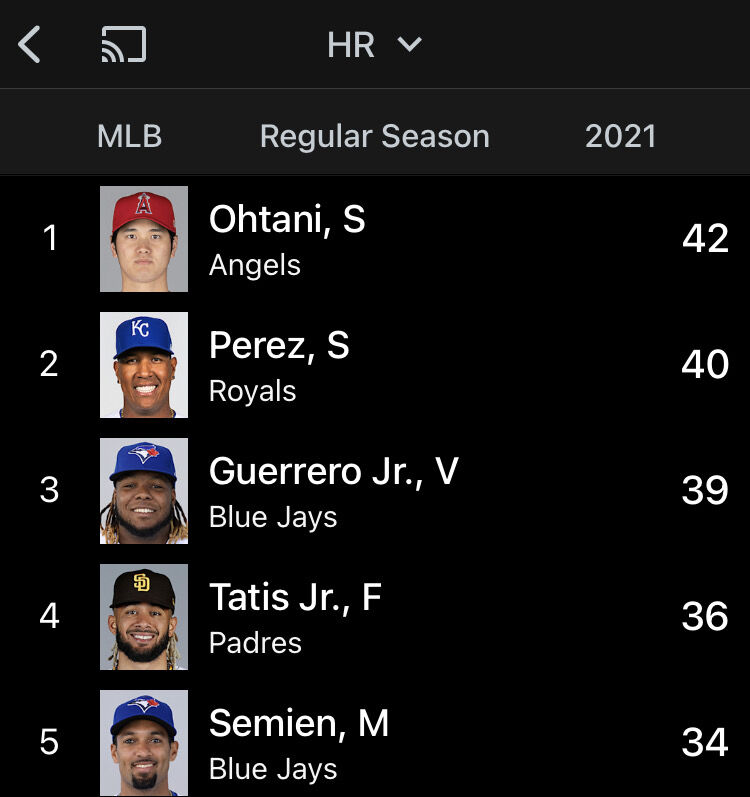The width and height of the screenshot is (750, 797).
Task: Change the MLB league filter
Action: 129,136
